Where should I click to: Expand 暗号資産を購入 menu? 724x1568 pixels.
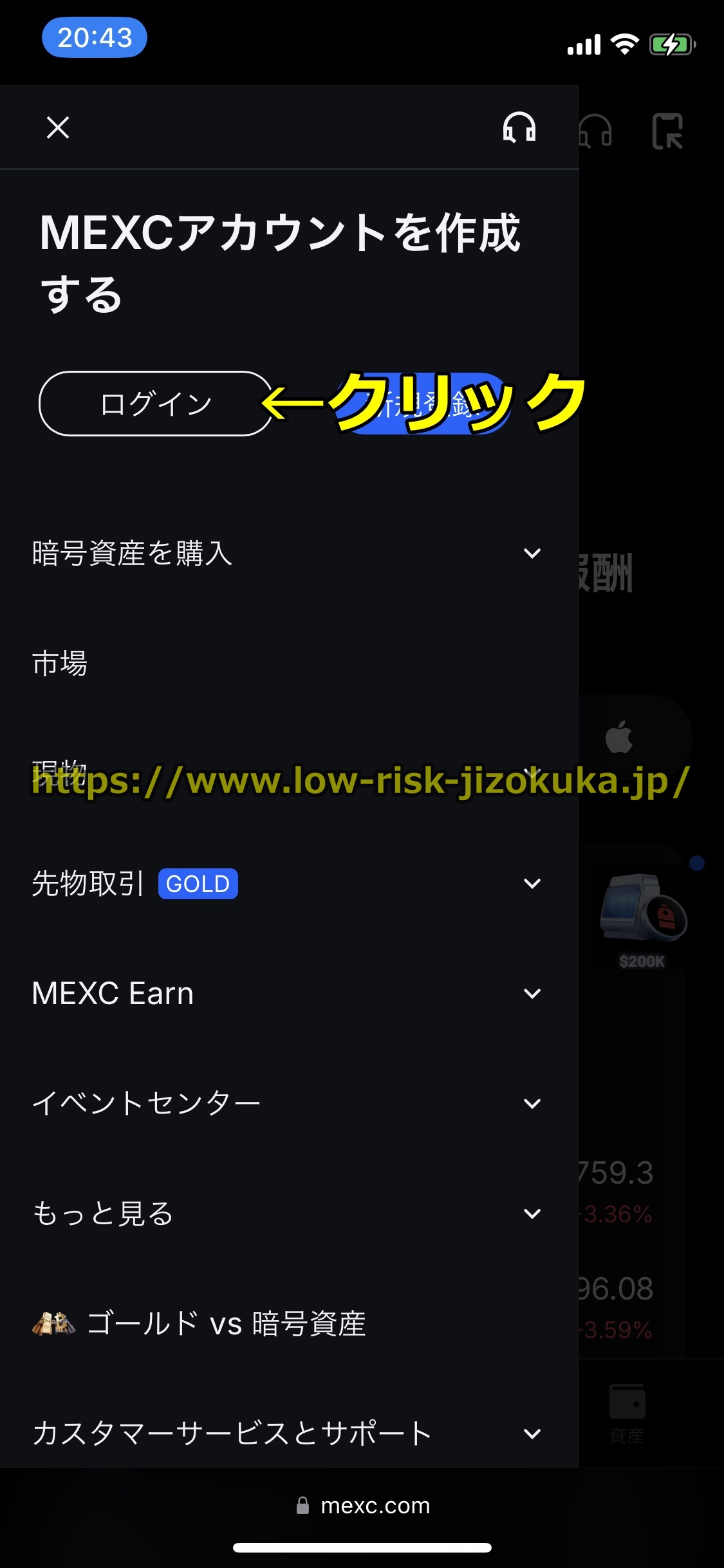coord(286,553)
